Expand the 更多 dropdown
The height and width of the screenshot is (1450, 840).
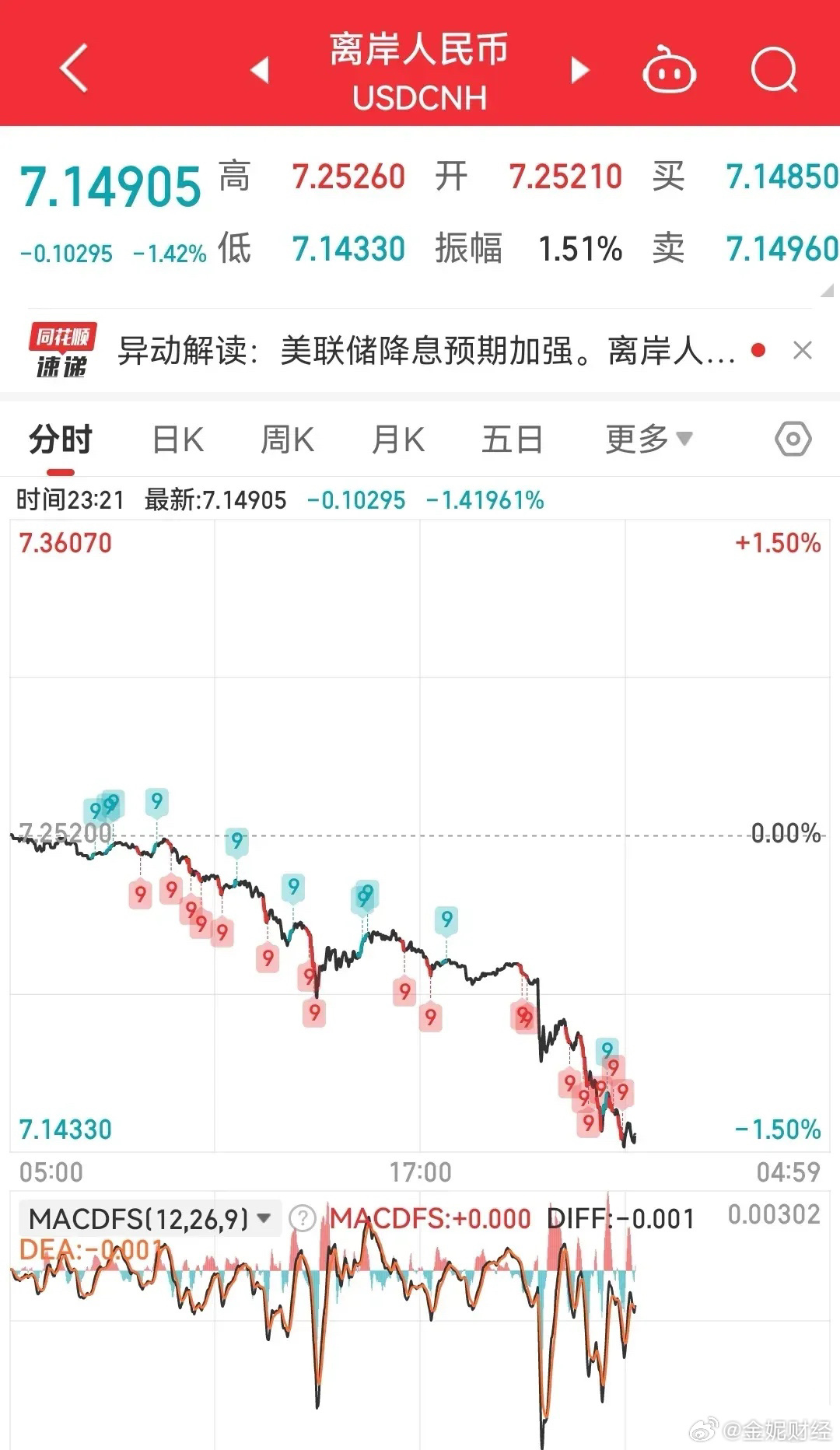pos(647,438)
